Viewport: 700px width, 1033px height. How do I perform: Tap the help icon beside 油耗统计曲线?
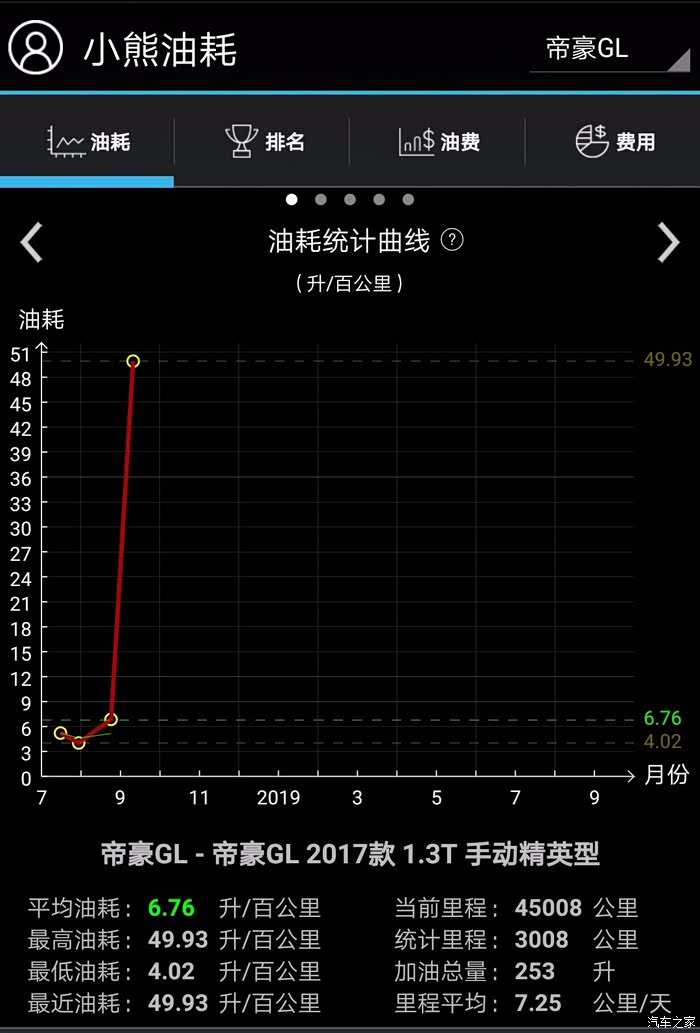452,240
